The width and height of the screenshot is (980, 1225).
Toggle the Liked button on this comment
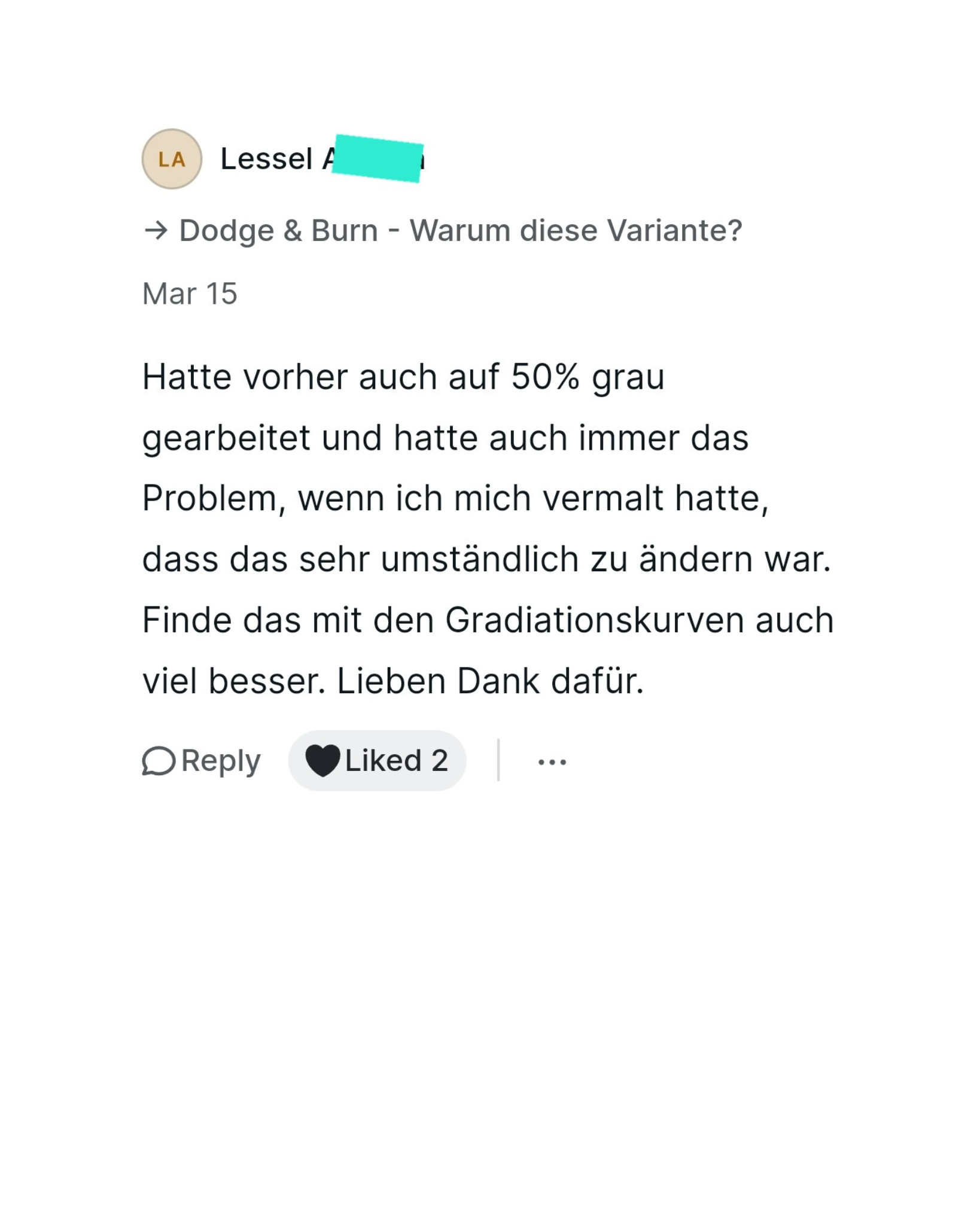(377, 761)
